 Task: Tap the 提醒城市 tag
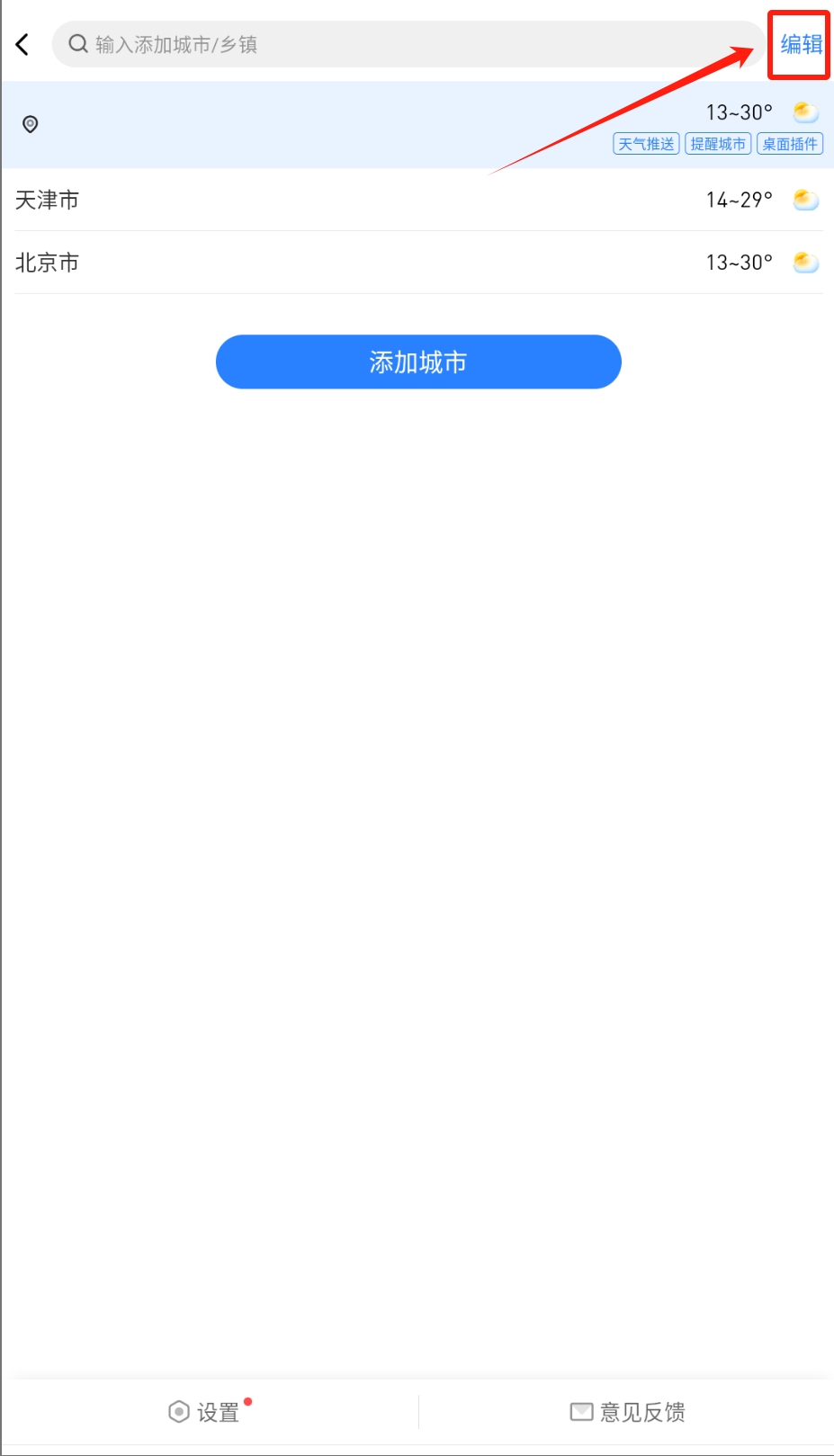pyautogui.click(x=718, y=144)
